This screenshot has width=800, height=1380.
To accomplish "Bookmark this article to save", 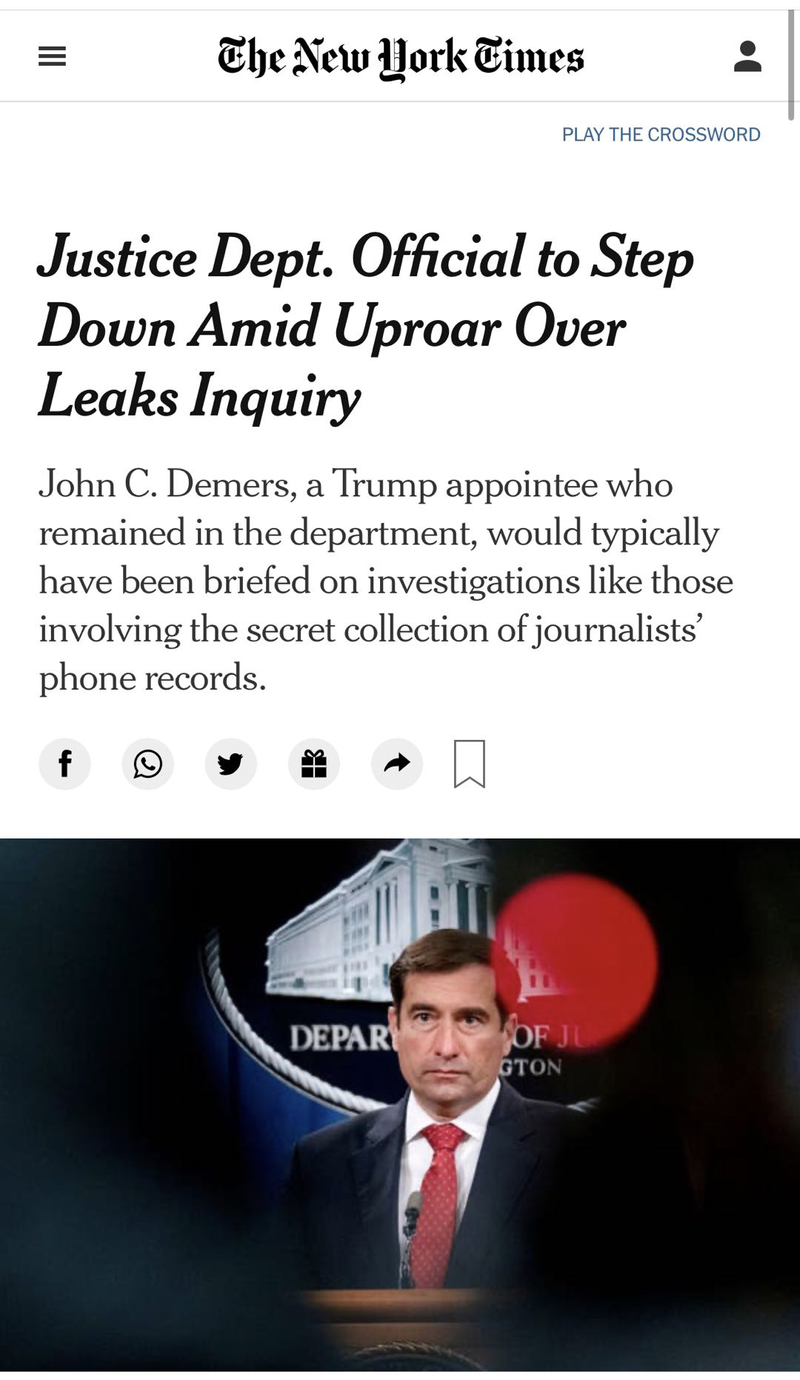I will pyautogui.click(x=469, y=764).
